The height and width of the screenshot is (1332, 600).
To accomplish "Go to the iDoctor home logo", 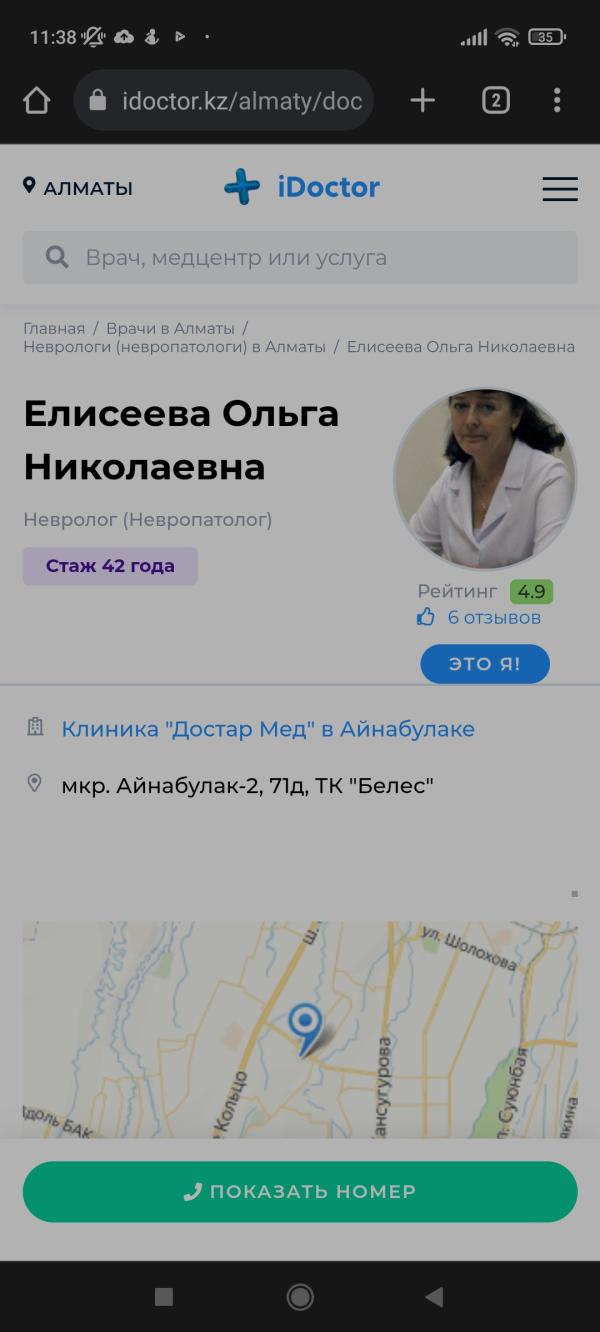I will tap(301, 187).
